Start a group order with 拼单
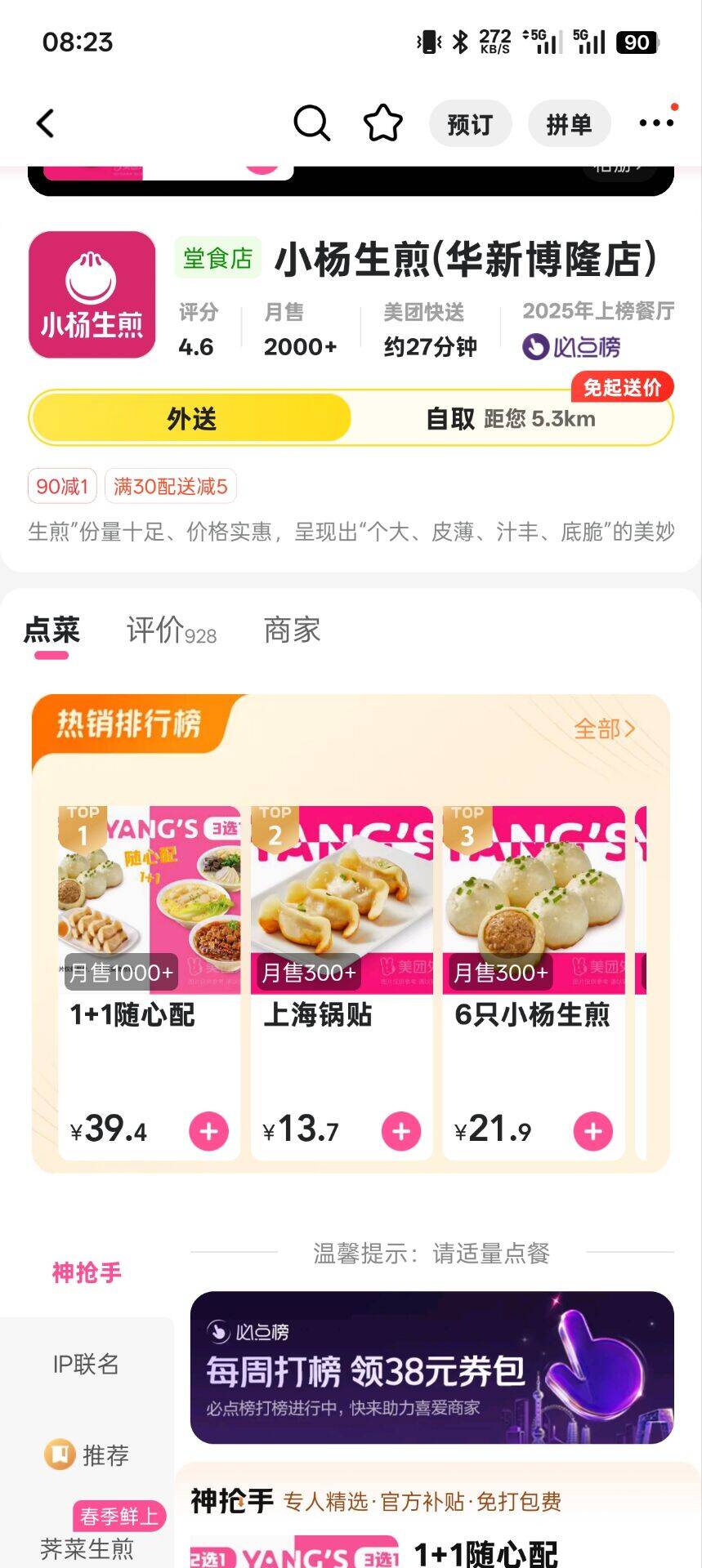 point(569,124)
